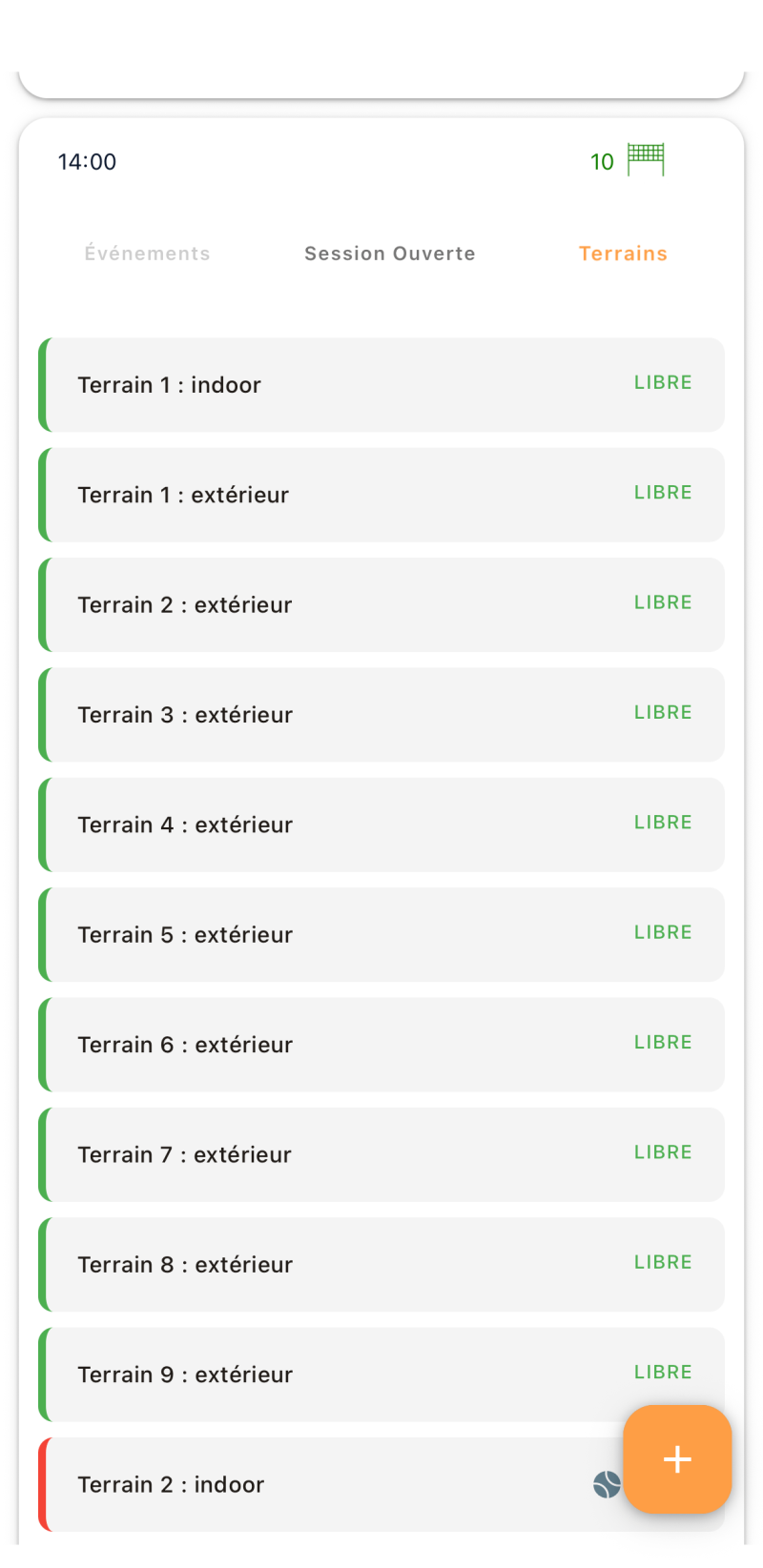
Task: Open Terrain 1 : extérieur row
Action: click(x=381, y=495)
